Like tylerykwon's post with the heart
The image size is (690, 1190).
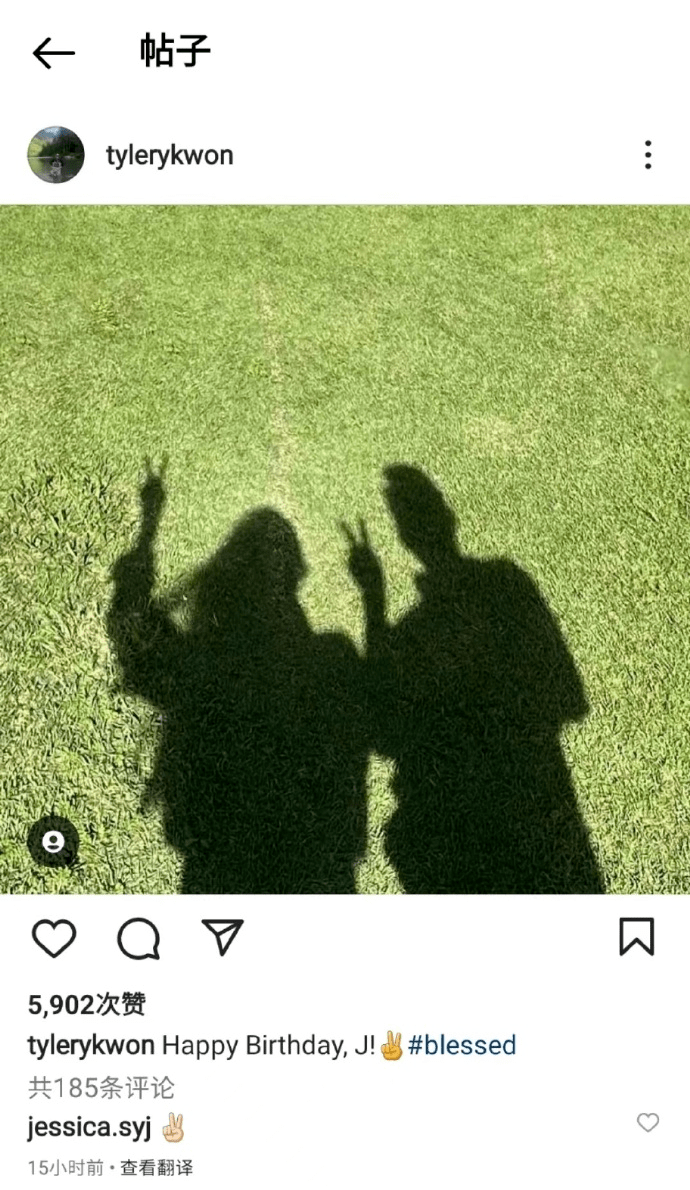[x=54, y=938]
